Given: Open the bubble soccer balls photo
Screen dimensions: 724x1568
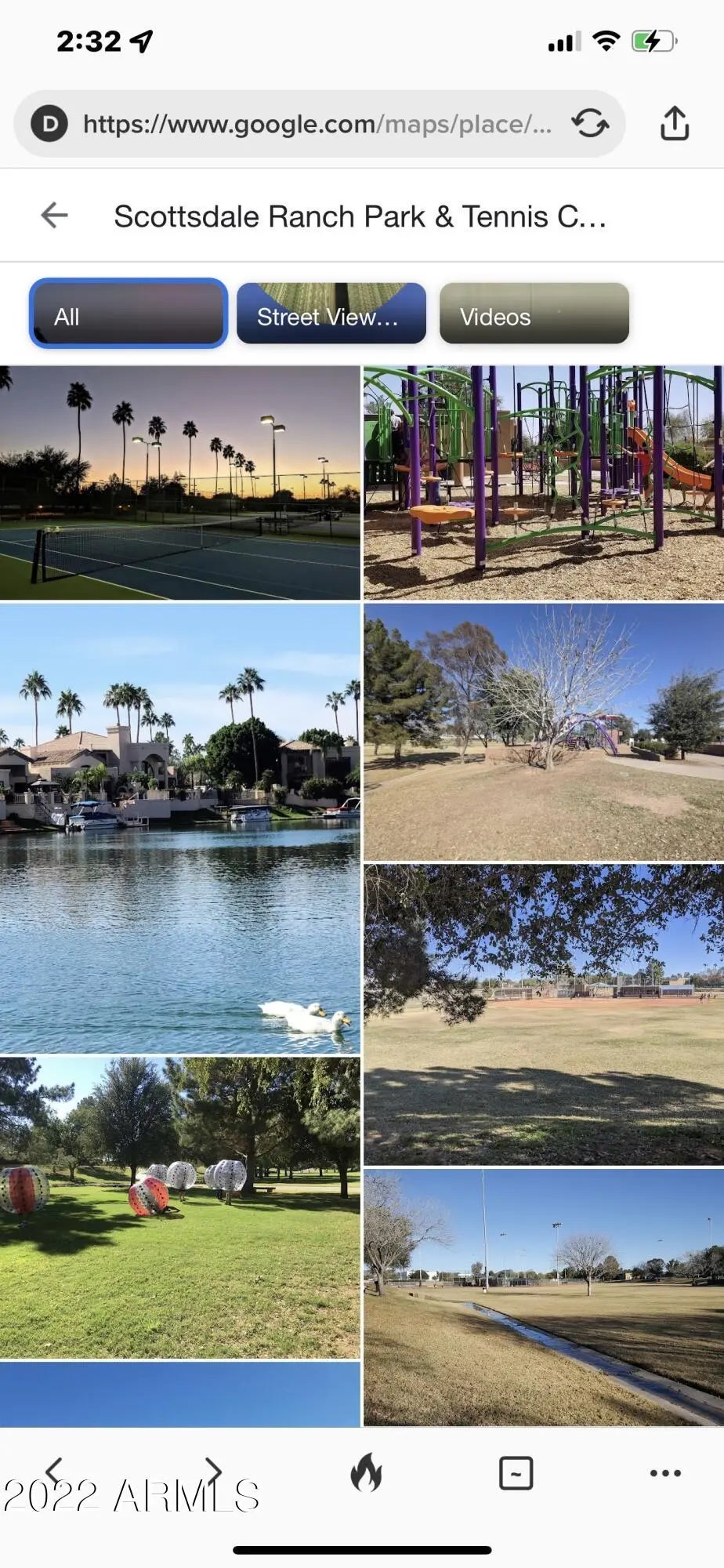Looking at the screenshot, I should [x=179, y=1207].
